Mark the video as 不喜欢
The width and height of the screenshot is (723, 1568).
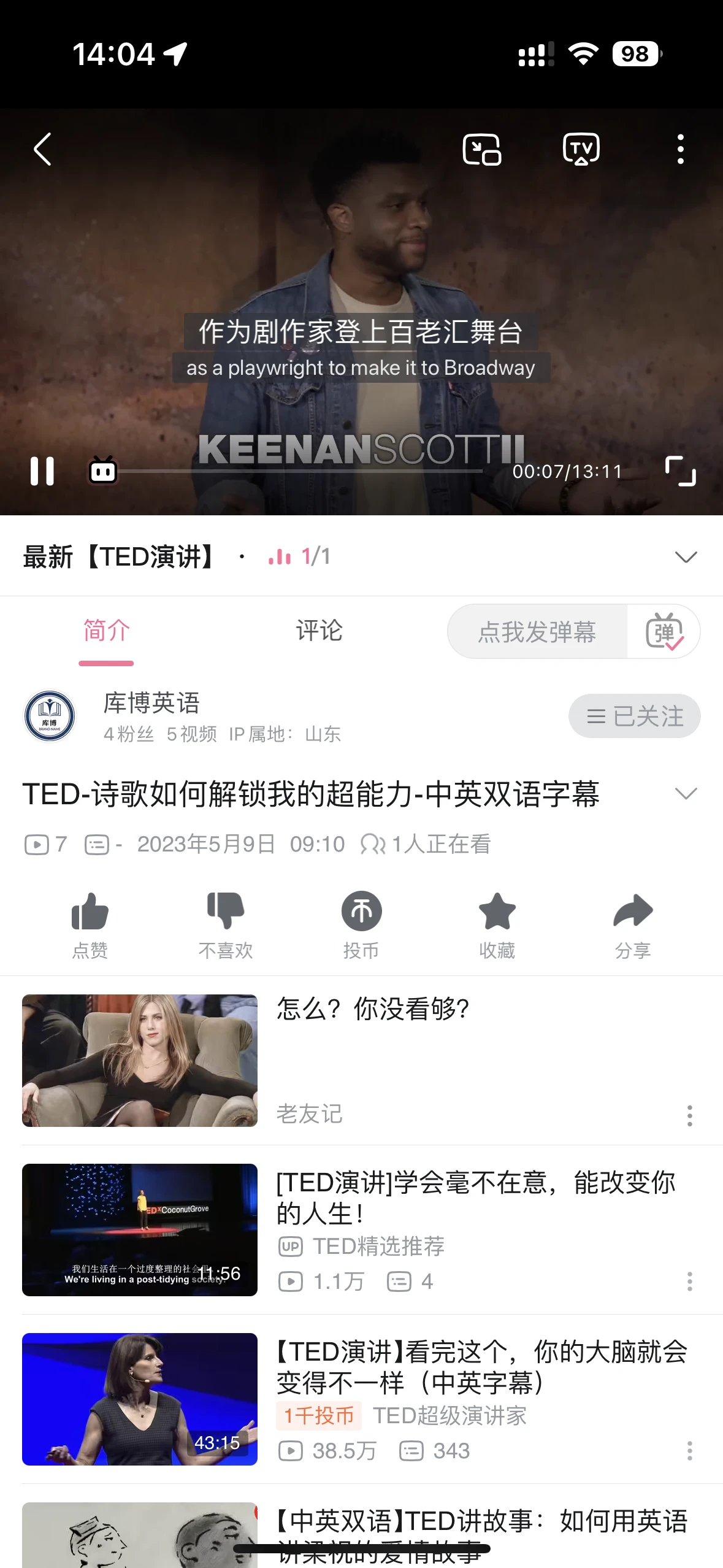coord(226,923)
